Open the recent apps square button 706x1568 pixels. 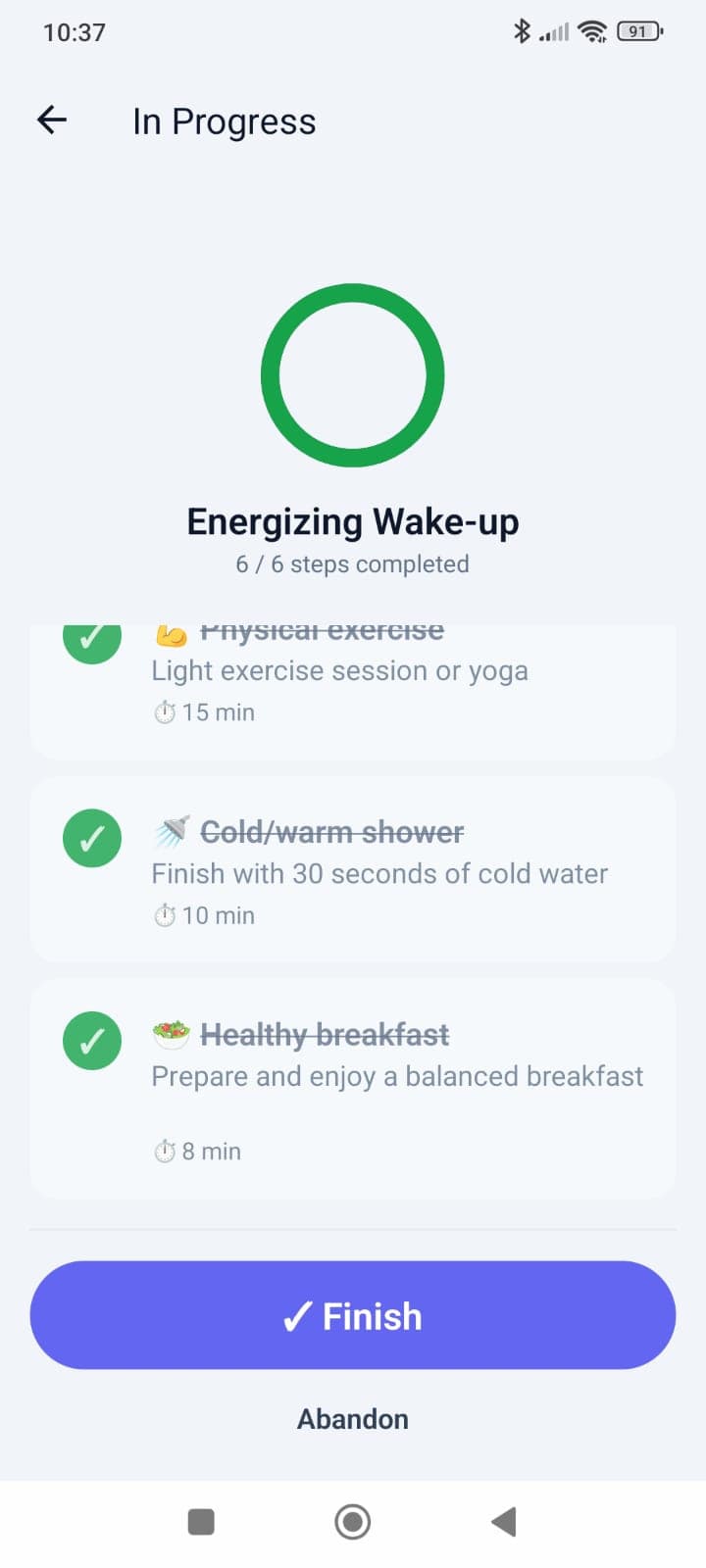point(200,1521)
